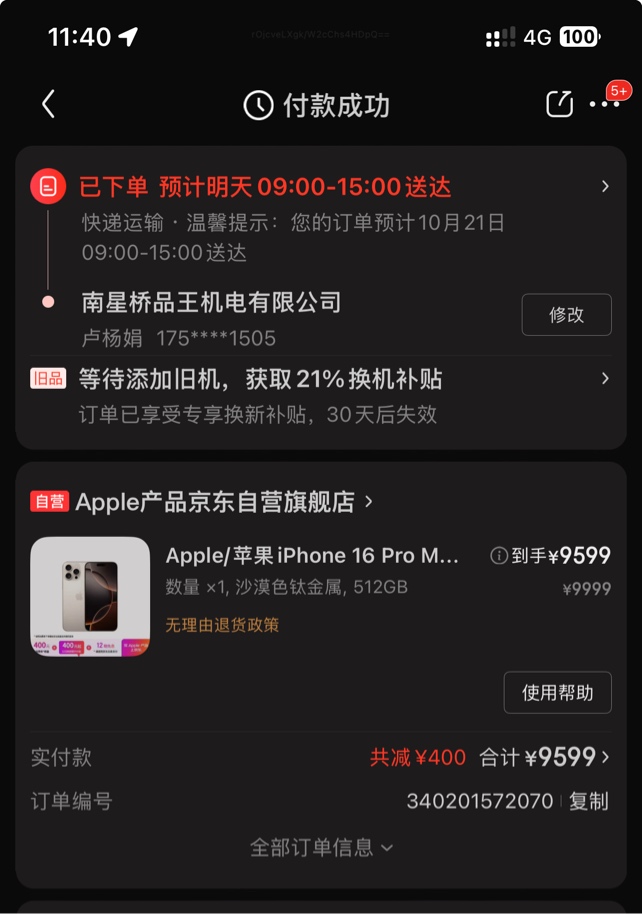Tap 修改 to edit the delivery address
Screen dimensions: 642x914
[x=566, y=315]
